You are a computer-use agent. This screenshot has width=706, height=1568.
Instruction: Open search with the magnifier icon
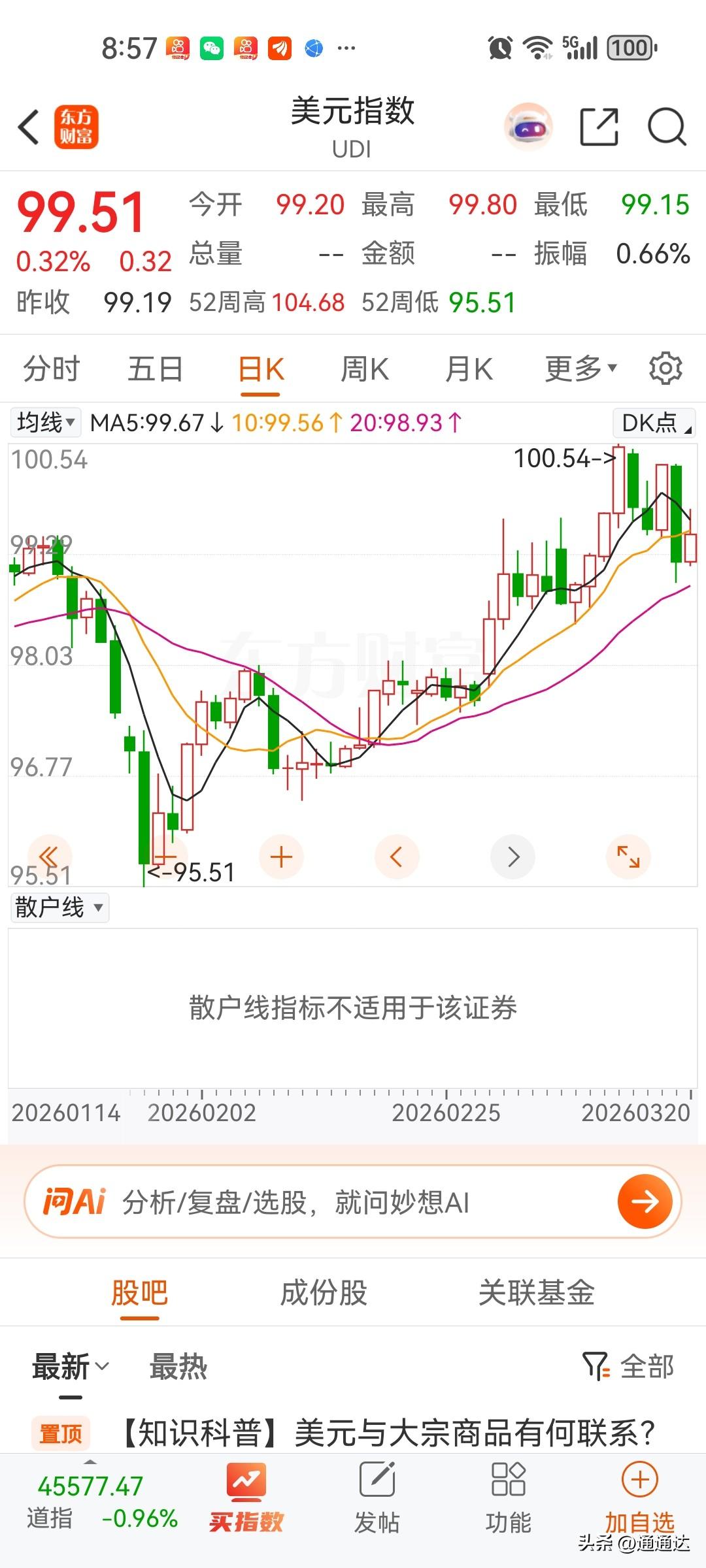(665, 126)
